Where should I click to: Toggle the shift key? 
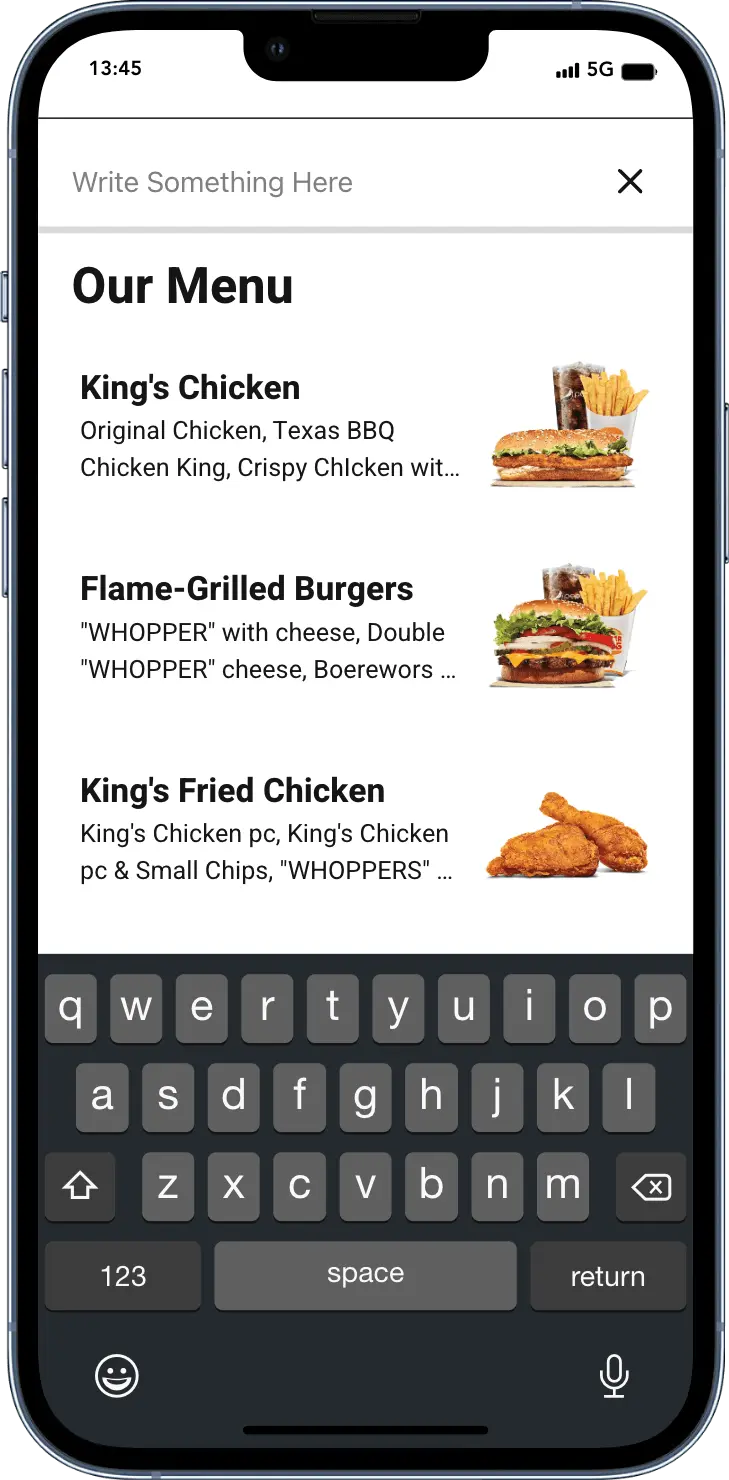pyautogui.click(x=80, y=1187)
